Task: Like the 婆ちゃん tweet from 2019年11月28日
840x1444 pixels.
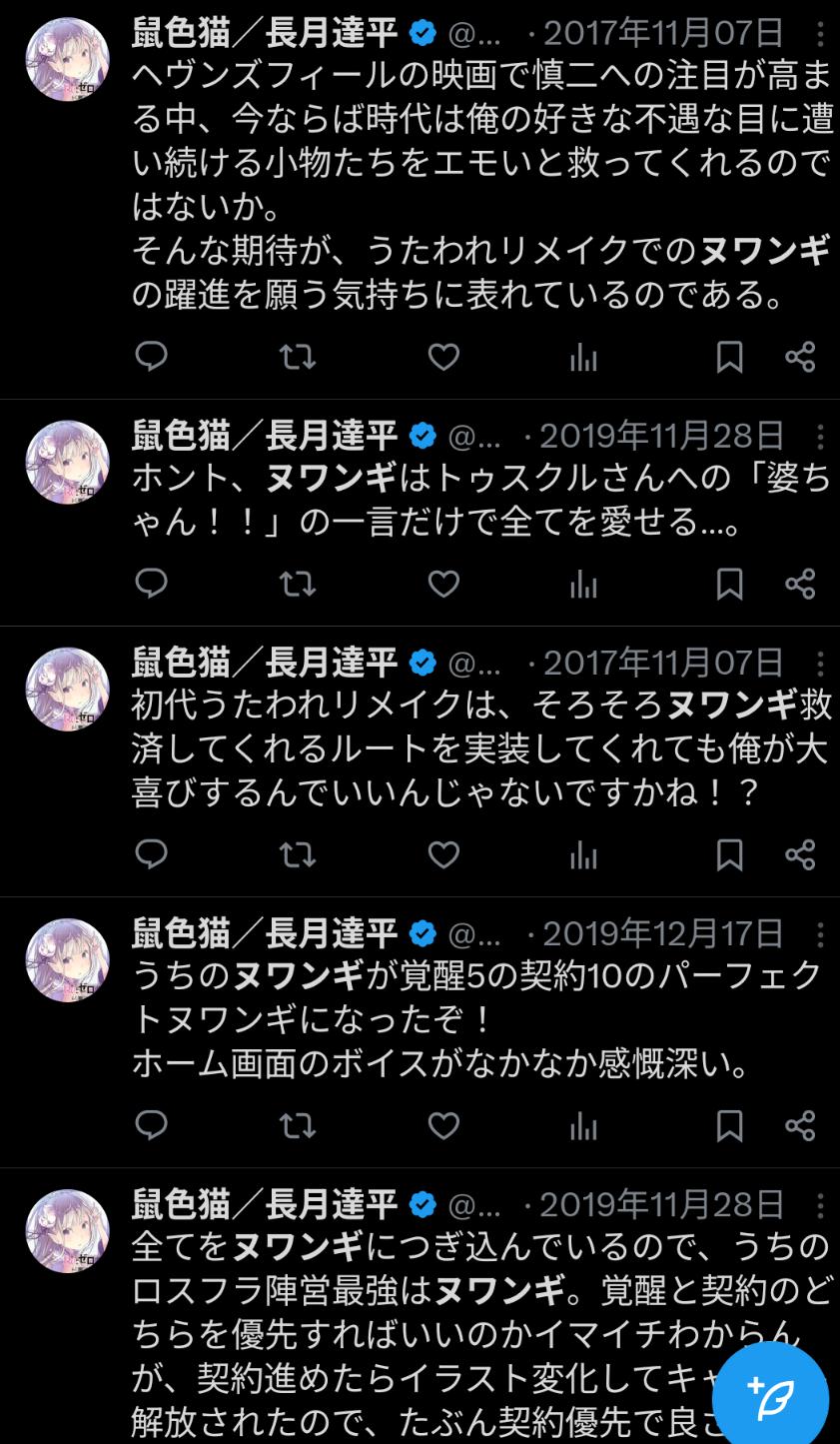Action: [443, 584]
